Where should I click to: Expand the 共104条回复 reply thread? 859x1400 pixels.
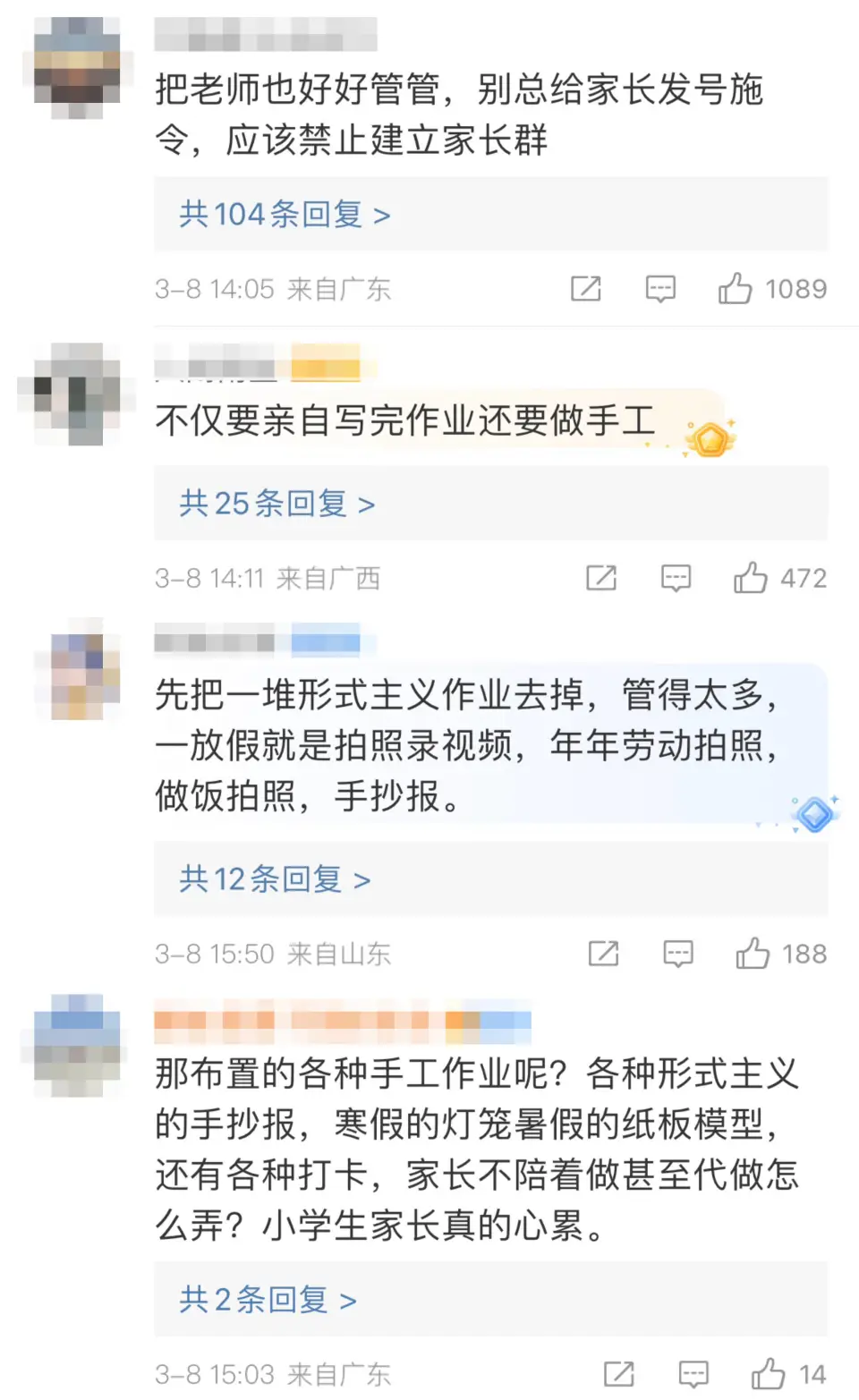(x=285, y=215)
